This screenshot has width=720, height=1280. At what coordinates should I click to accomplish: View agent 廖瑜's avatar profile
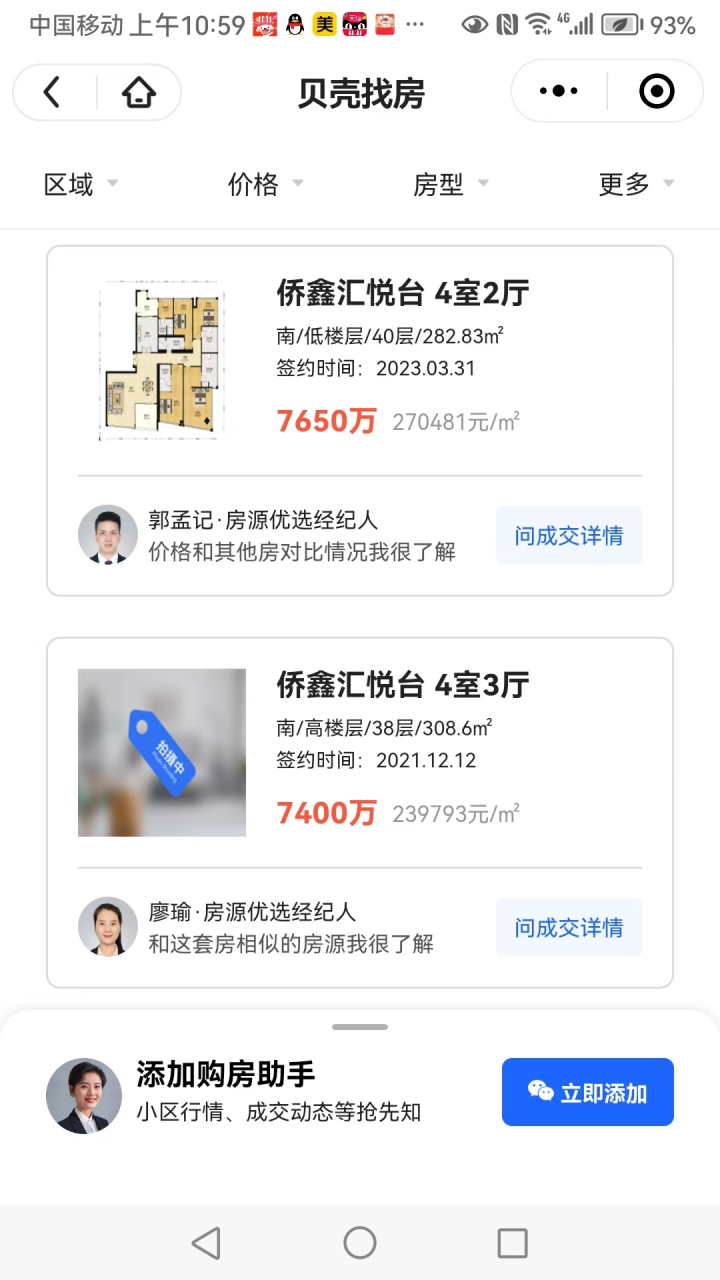(x=108, y=927)
